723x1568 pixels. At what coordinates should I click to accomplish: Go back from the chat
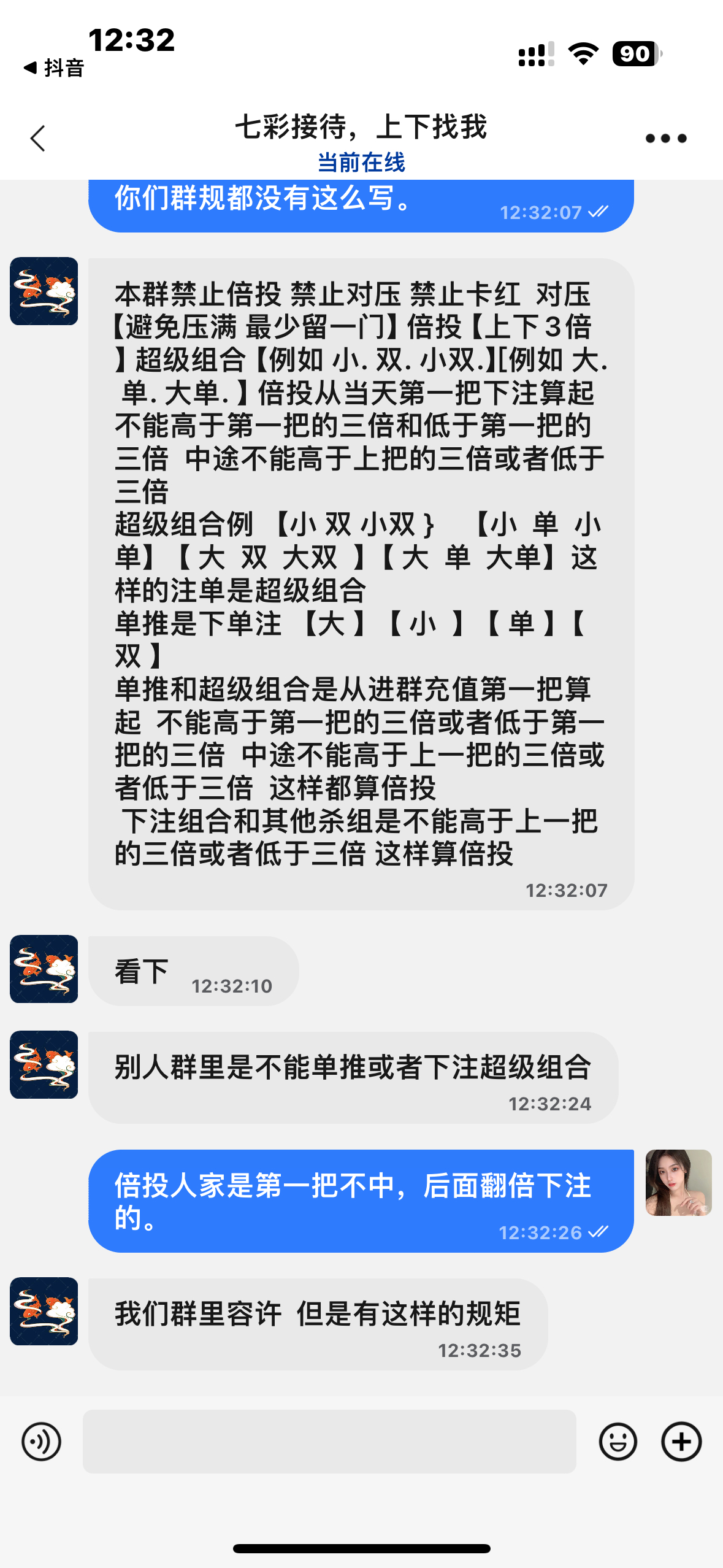coord(38,138)
